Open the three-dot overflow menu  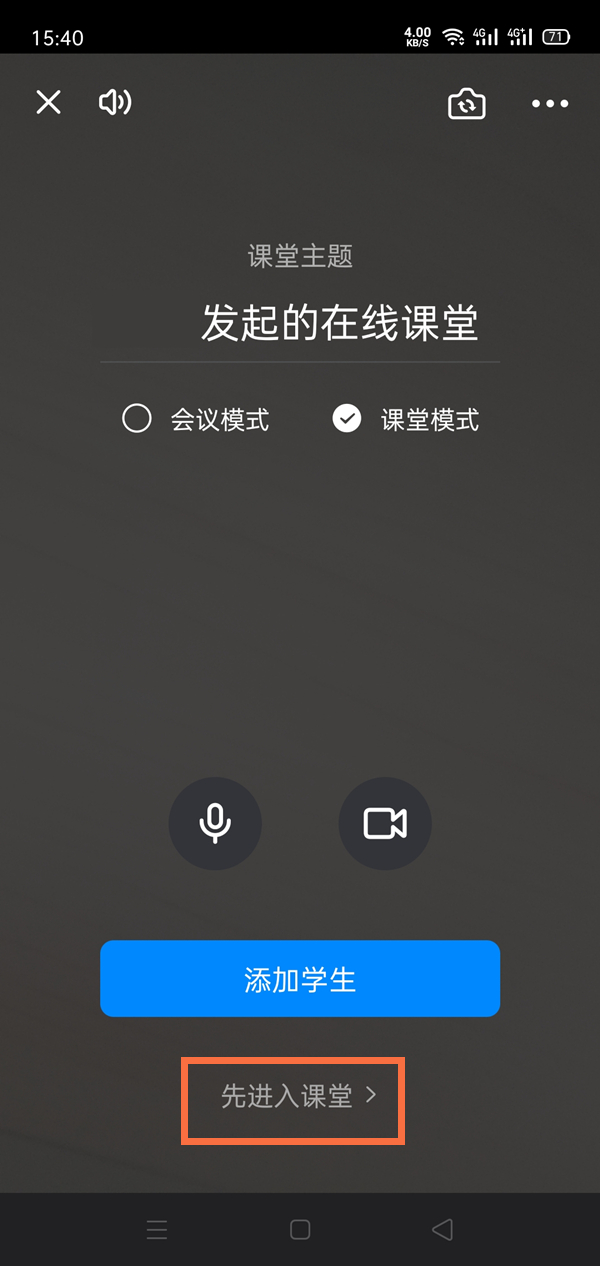[x=550, y=103]
